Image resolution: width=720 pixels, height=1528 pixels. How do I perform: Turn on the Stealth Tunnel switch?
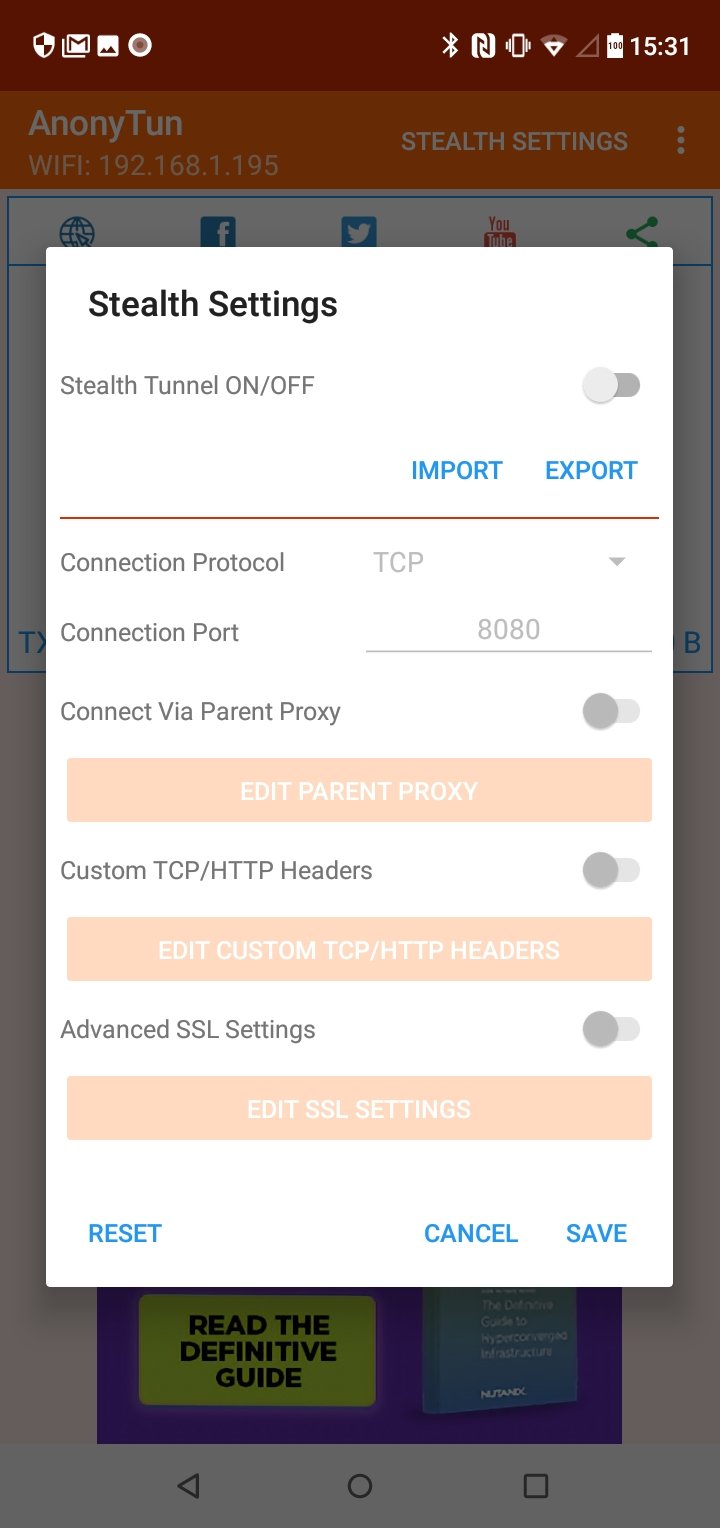611,385
